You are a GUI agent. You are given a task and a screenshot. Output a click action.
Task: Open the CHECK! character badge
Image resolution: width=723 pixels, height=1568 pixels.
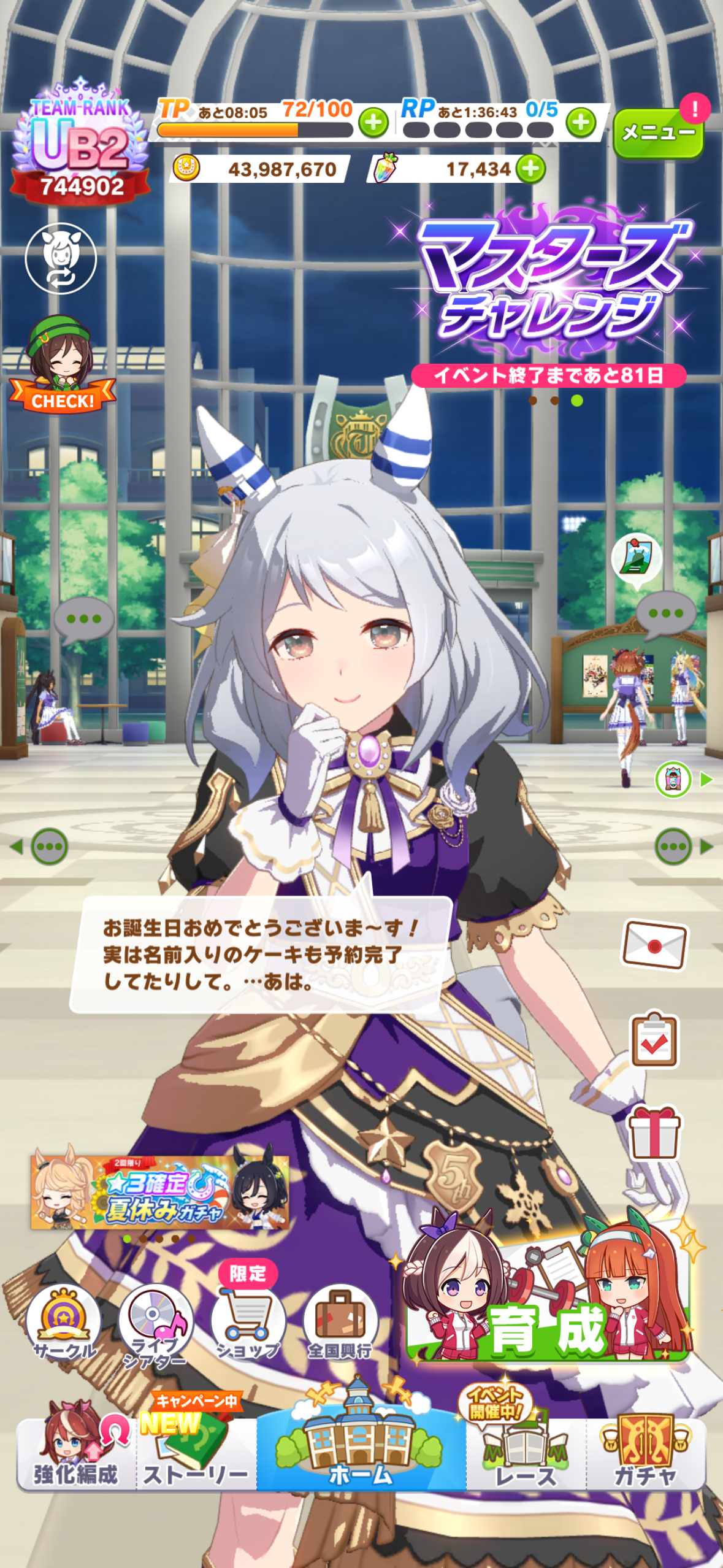[61, 364]
